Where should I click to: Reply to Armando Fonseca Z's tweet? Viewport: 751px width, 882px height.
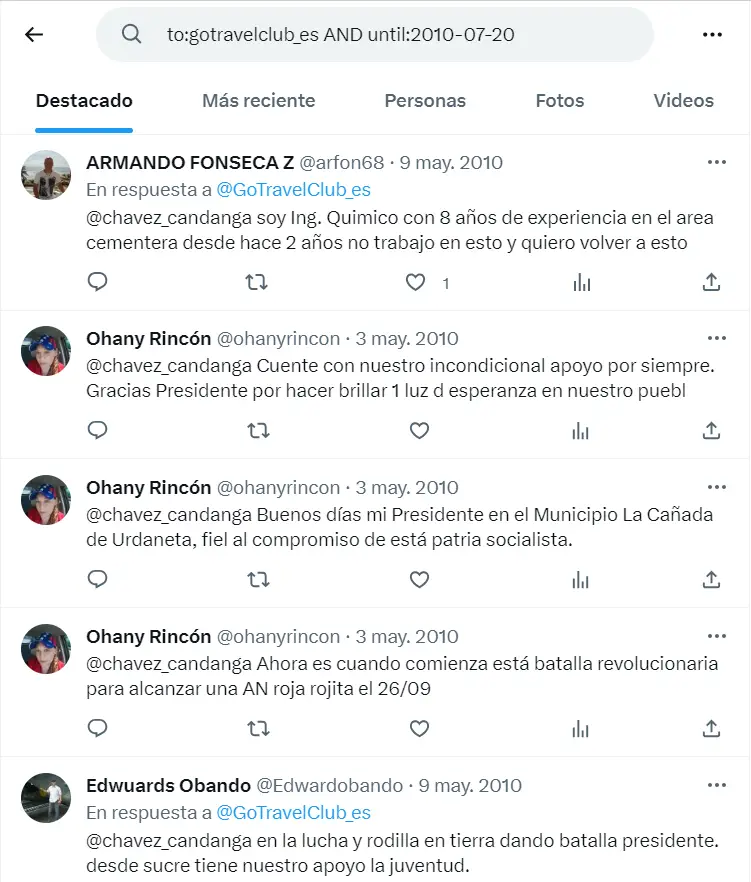(x=98, y=283)
